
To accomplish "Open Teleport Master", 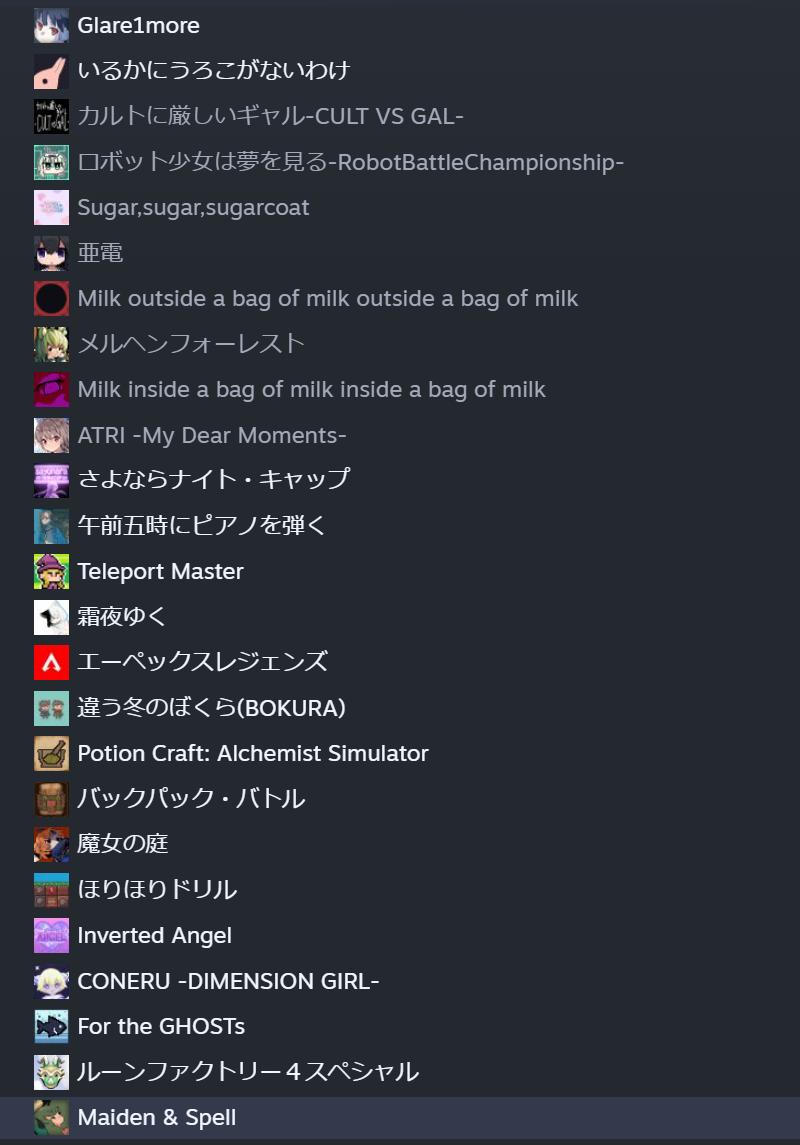I will (400, 571).
